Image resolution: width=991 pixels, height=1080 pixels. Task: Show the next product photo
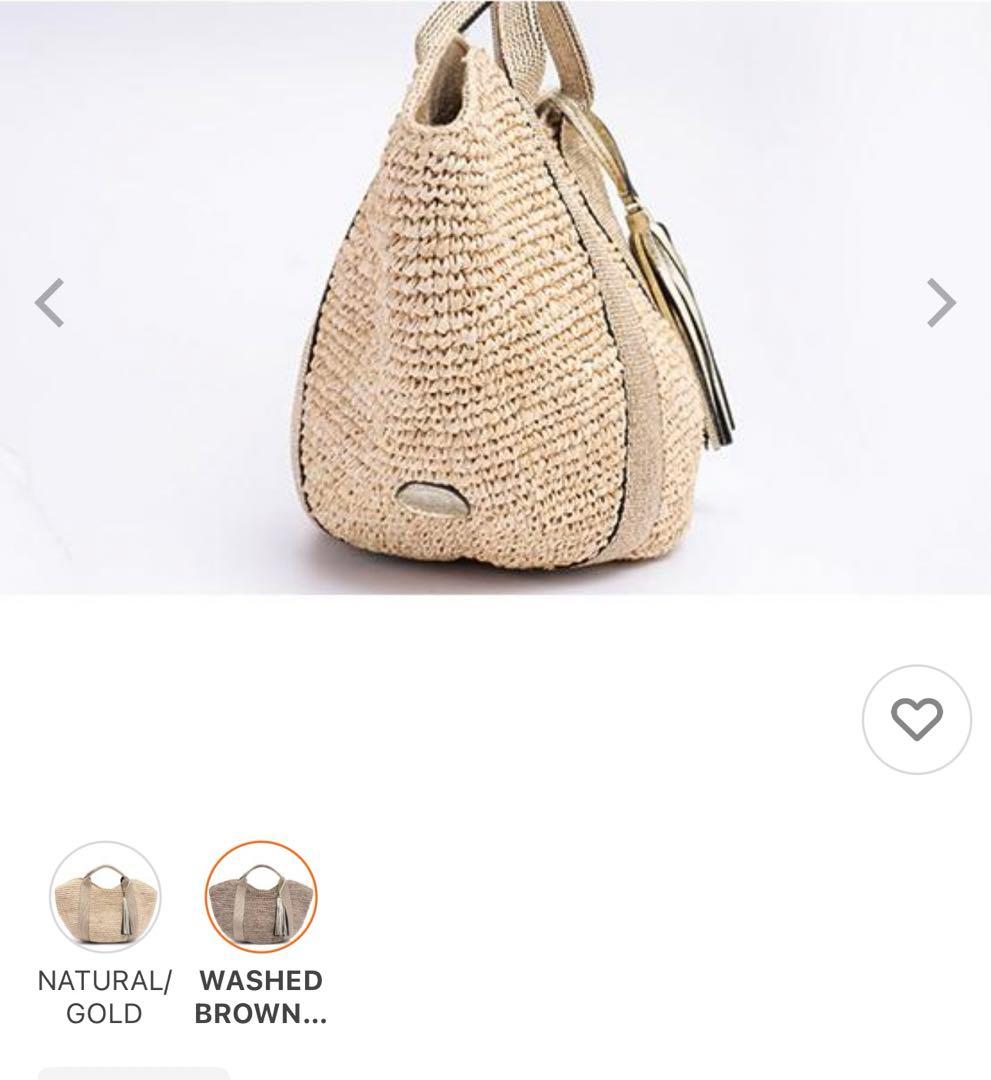coord(940,303)
